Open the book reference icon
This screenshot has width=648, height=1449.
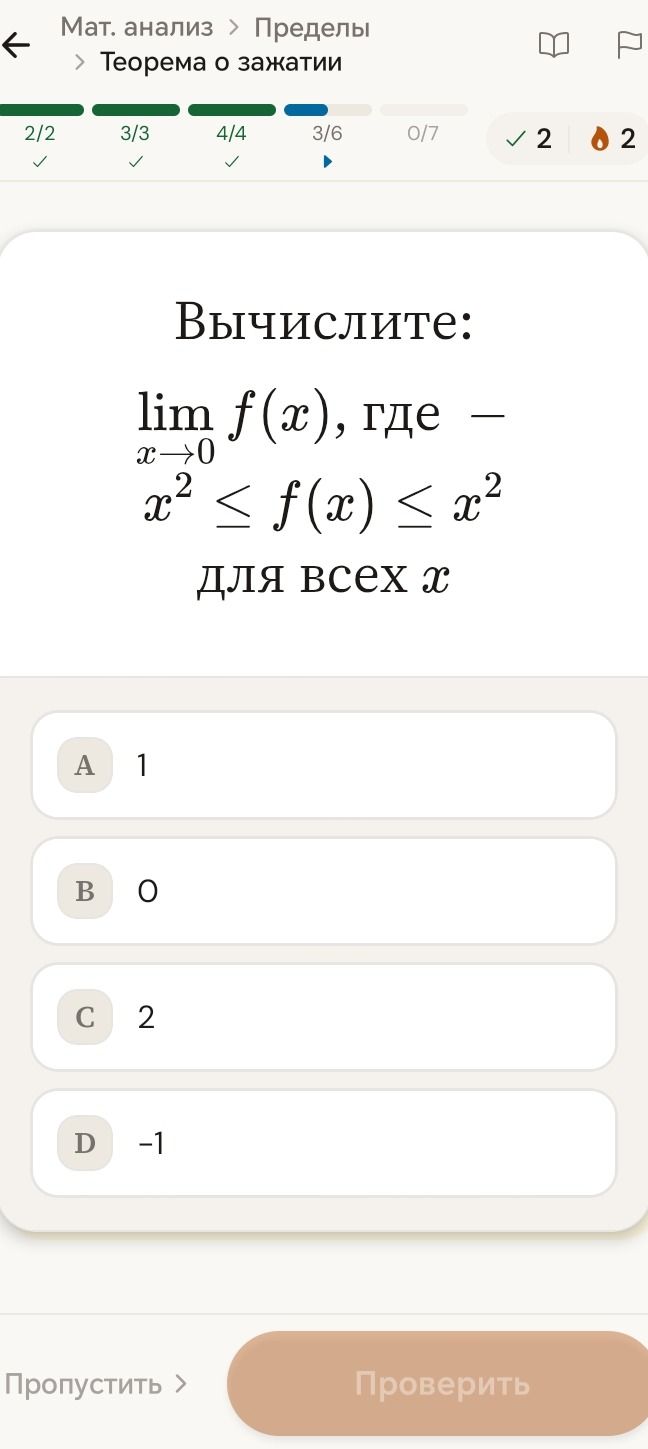click(553, 45)
